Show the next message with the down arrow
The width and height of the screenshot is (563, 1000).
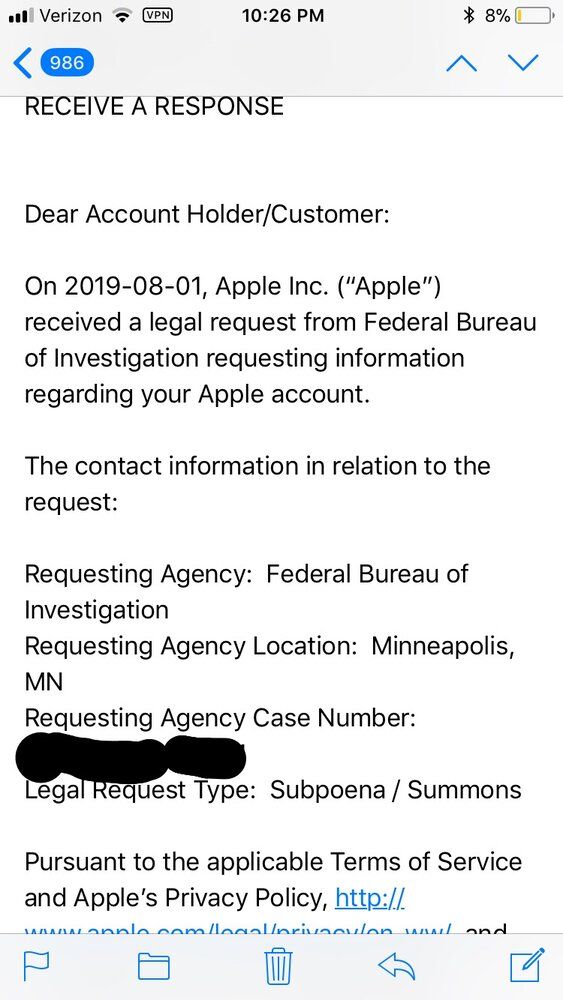(x=523, y=62)
